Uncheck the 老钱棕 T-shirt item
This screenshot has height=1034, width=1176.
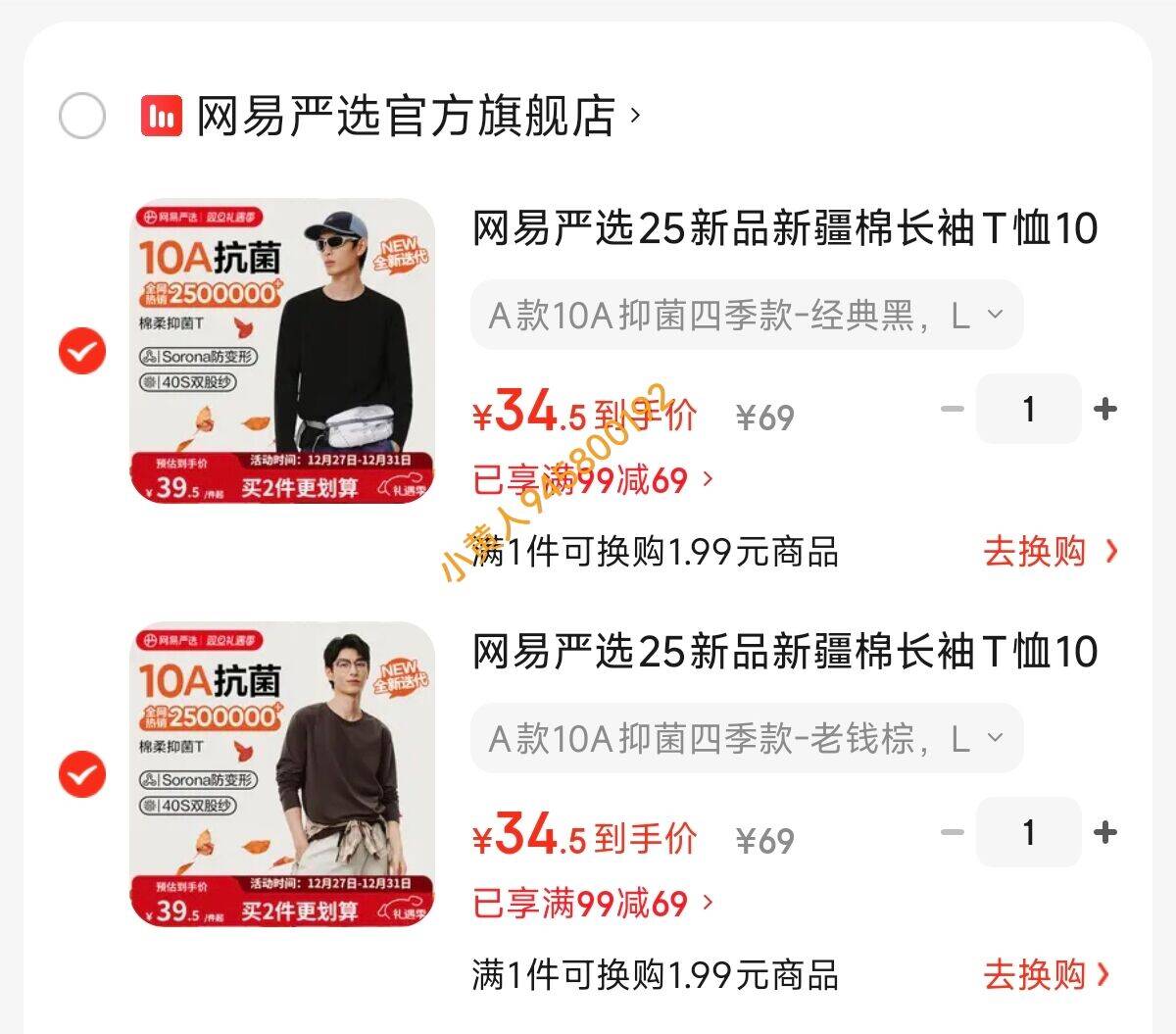pos(82,774)
